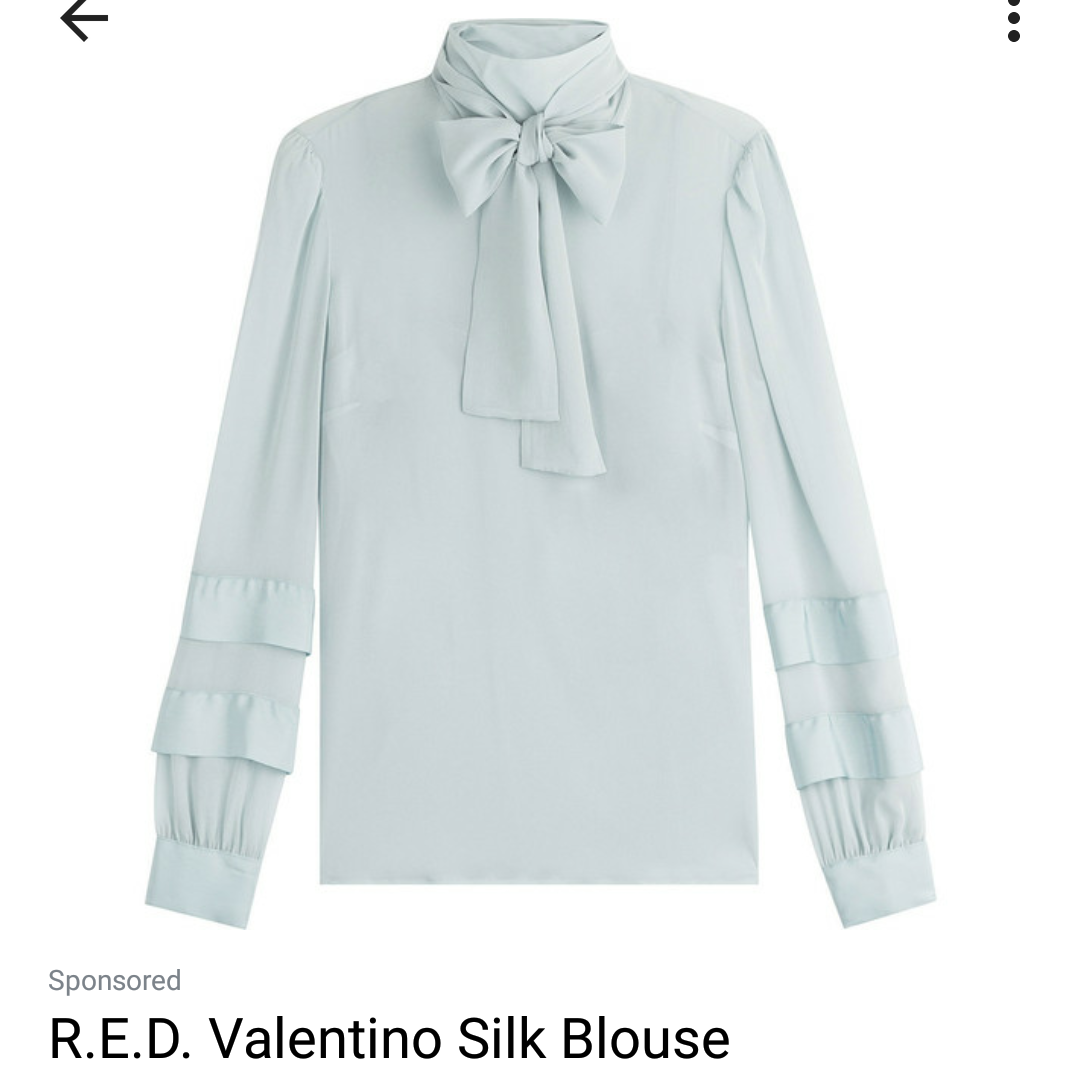Go back using the arrow icon

pos(84,18)
